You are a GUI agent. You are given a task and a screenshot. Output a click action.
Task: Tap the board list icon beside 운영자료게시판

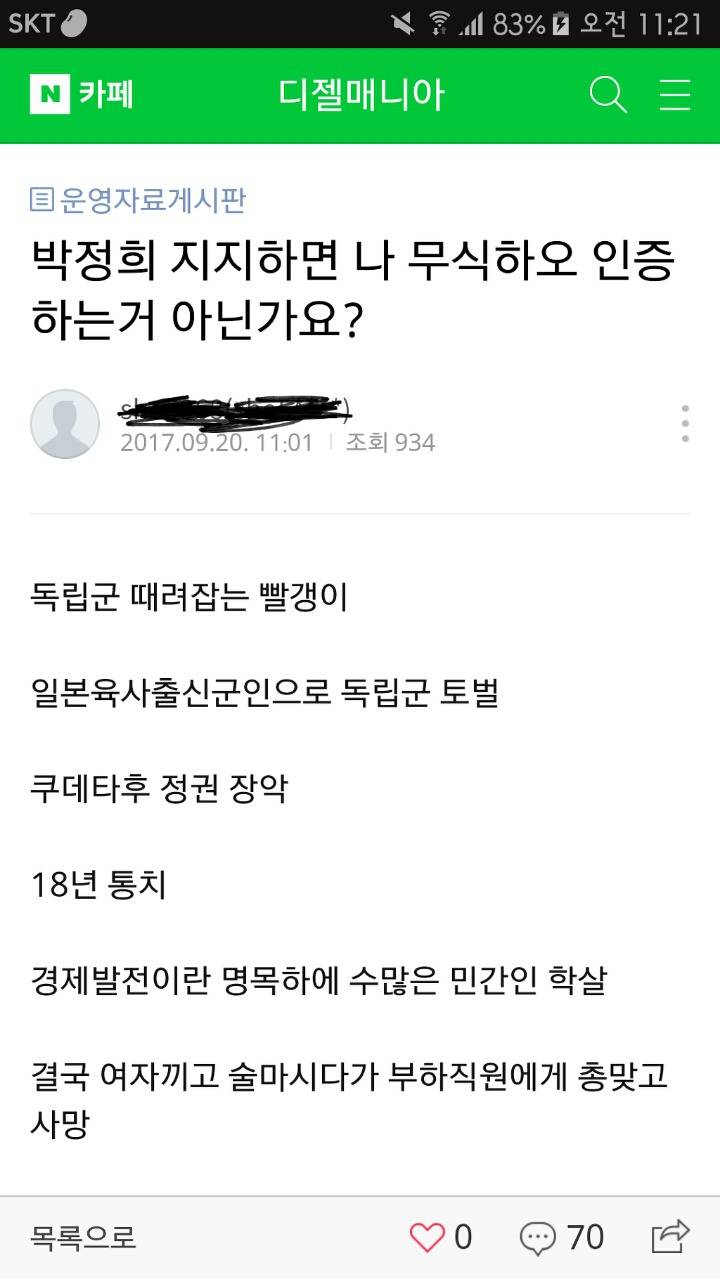click(40, 201)
